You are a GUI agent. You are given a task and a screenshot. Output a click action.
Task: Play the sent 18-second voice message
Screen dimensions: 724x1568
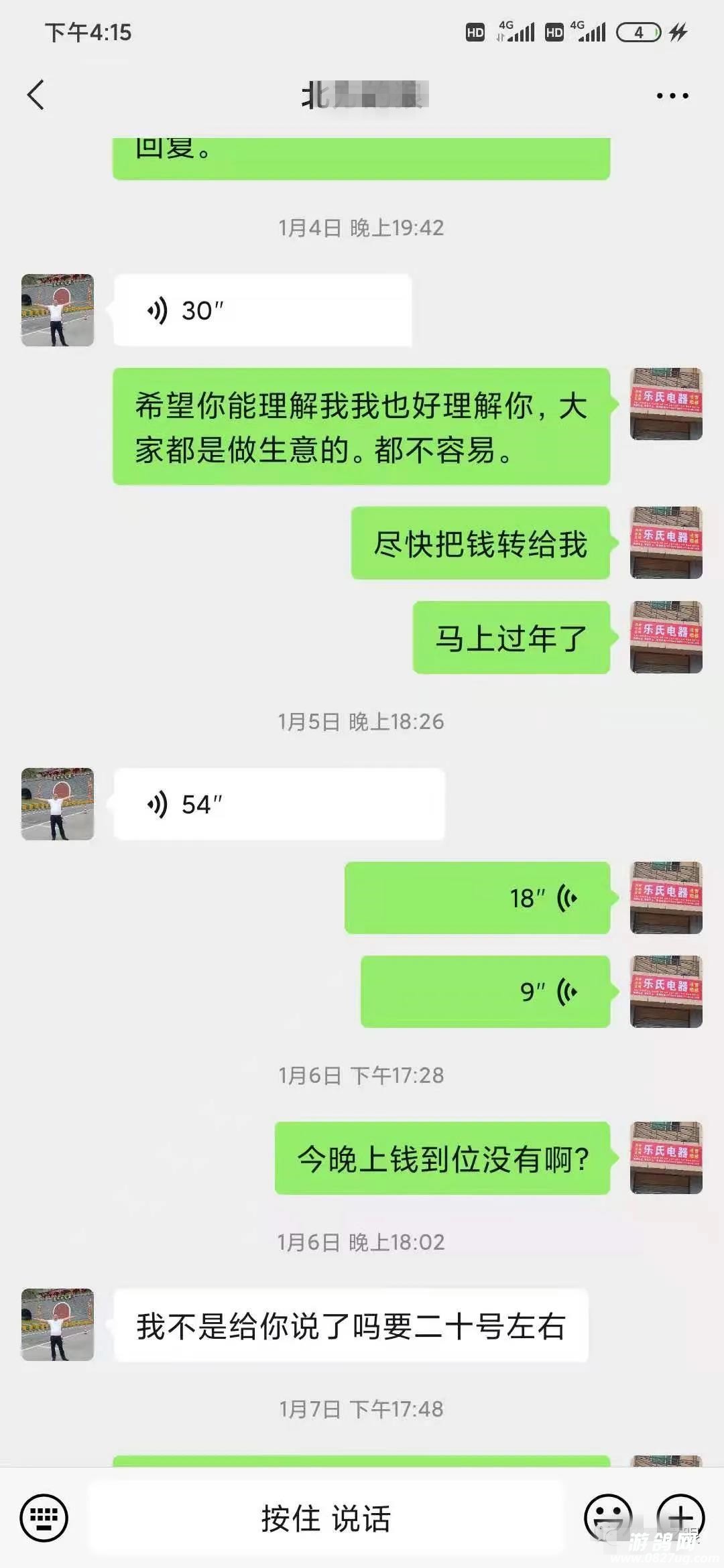[477, 898]
